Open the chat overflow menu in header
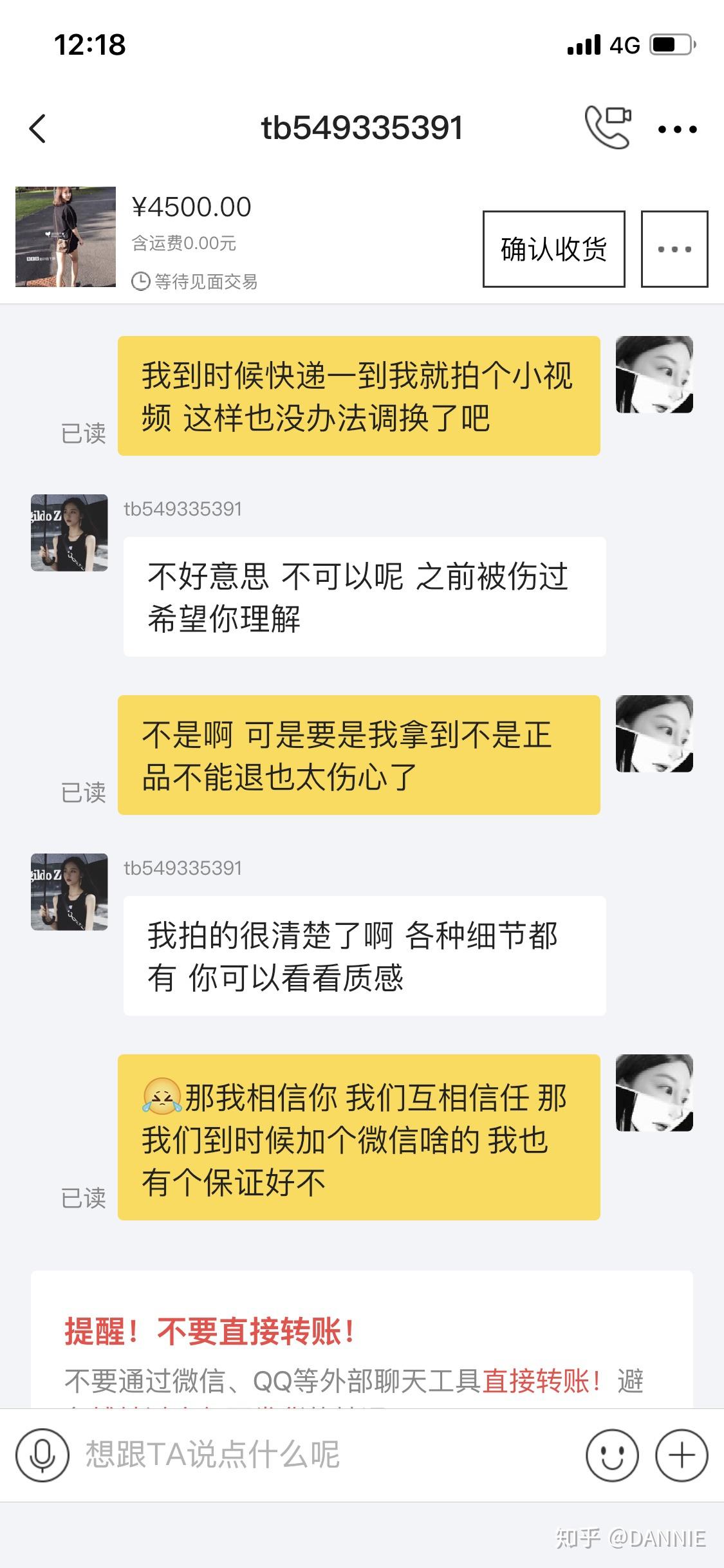Image resolution: width=724 pixels, height=1568 pixels. [677, 129]
